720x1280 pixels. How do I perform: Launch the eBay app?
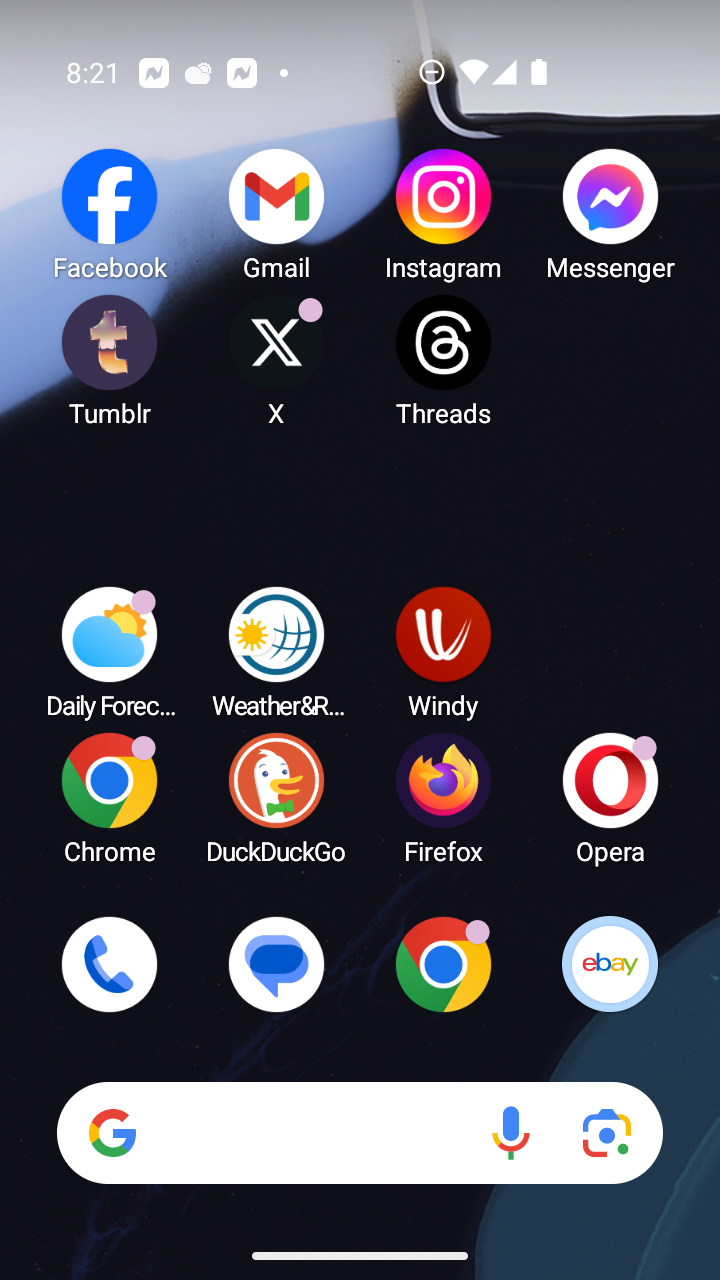(x=610, y=964)
